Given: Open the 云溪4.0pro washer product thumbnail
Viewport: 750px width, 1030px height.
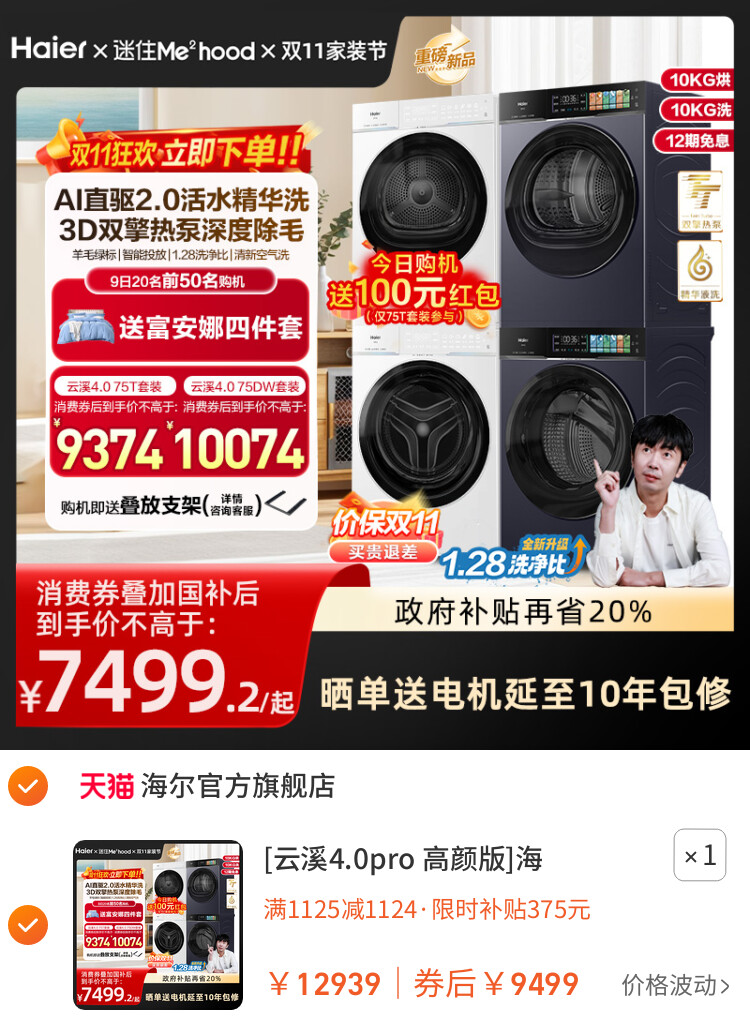Looking at the screenshot, I should pyautogui.click(x=158, y=925).
